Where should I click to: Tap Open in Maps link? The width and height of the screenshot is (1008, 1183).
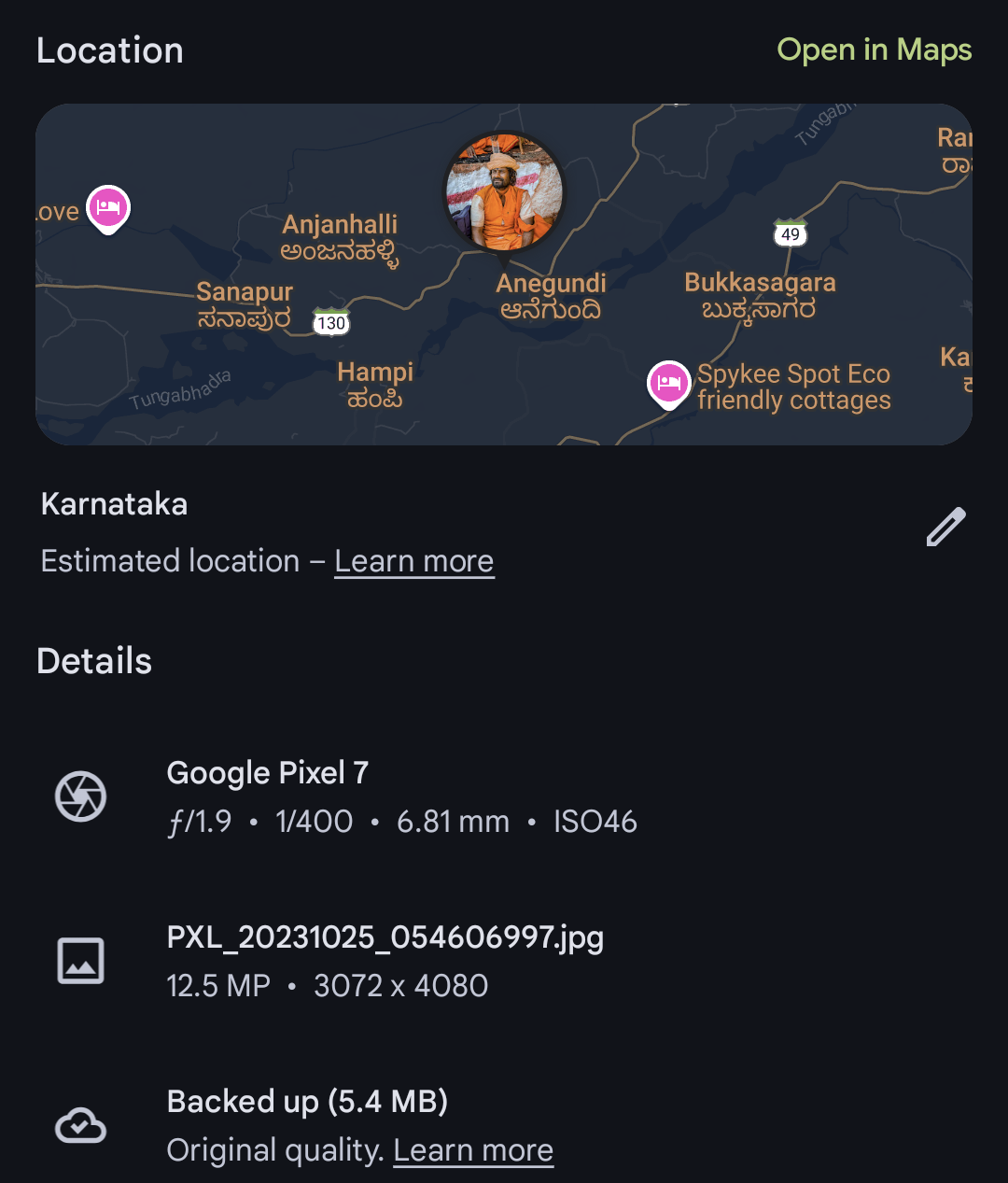coord(874,50)
